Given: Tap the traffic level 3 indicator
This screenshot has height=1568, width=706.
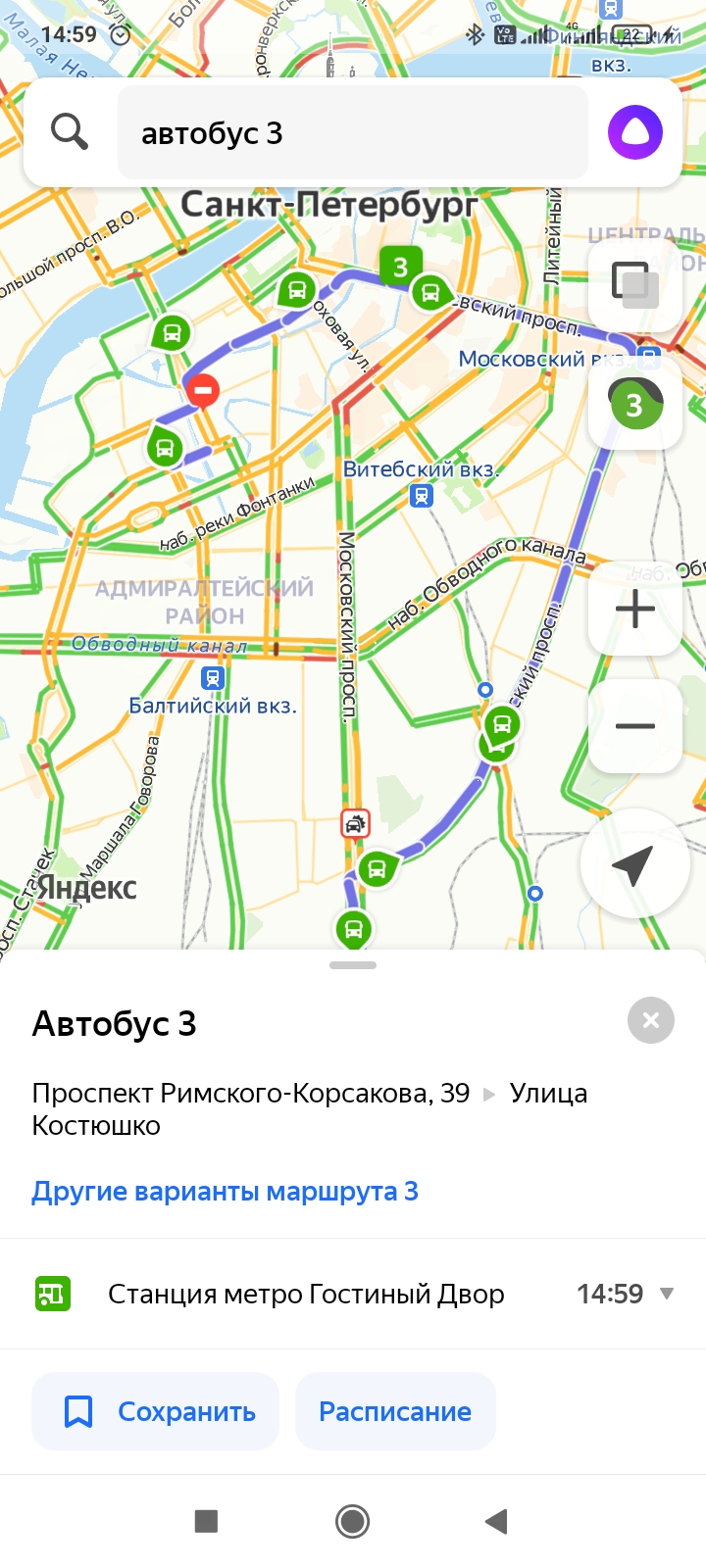Looking at the screenshot, I should [x=634, y=404].
